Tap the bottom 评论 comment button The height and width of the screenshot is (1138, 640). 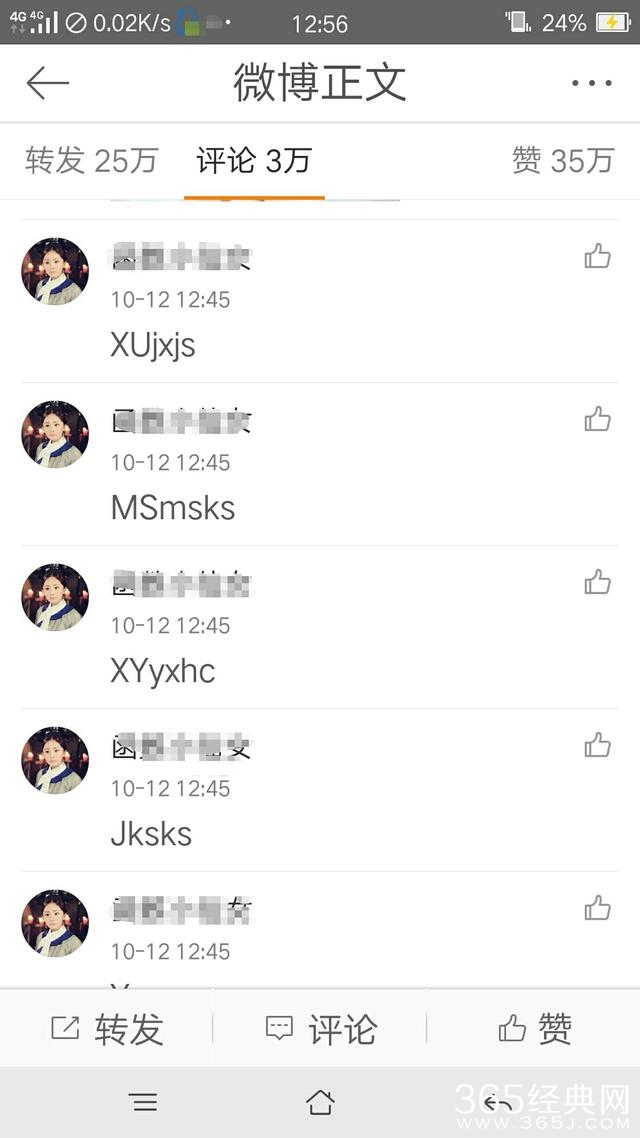(320, 1028)
